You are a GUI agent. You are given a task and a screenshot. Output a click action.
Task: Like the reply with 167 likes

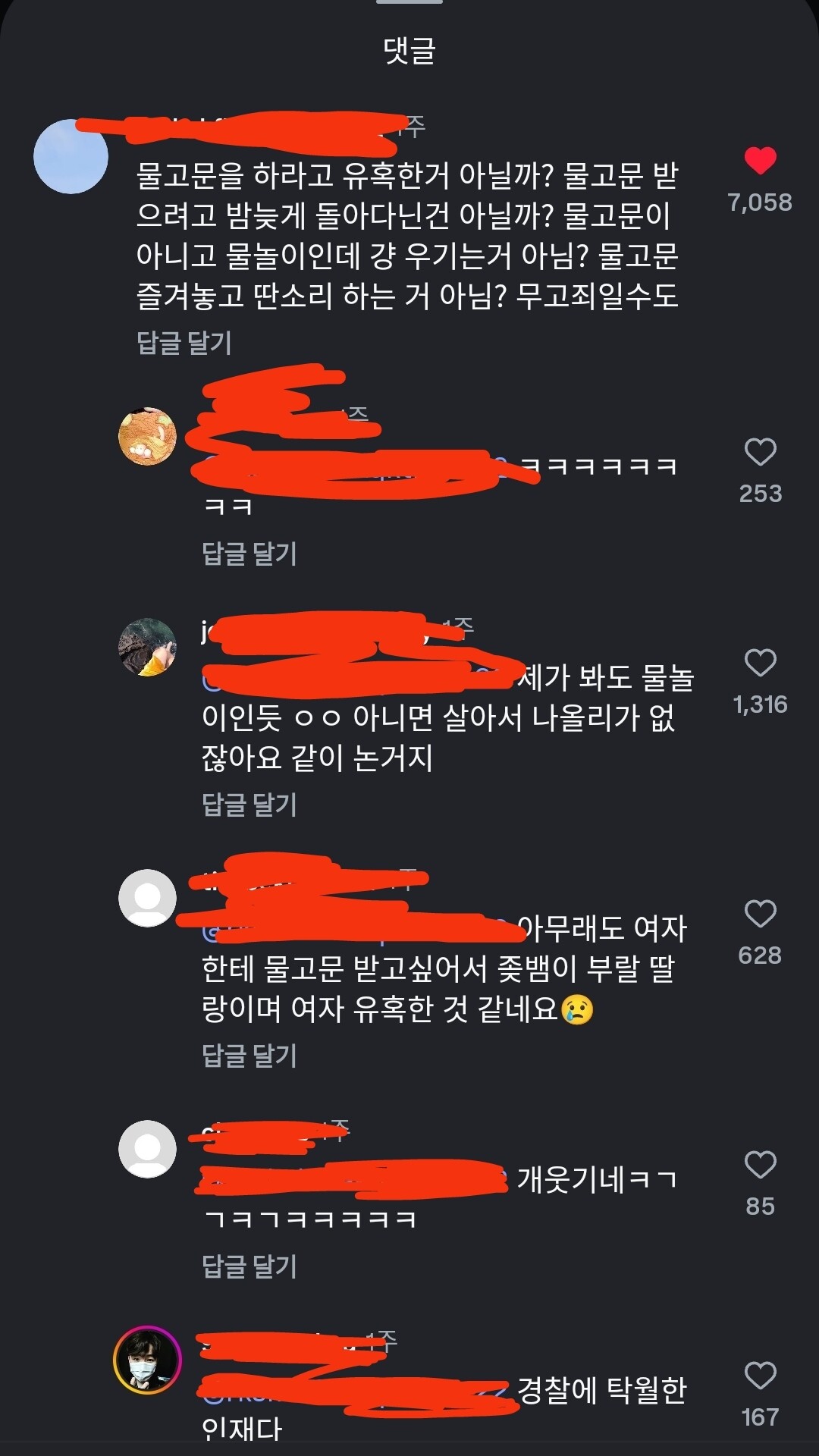[x=760, y=1376]
